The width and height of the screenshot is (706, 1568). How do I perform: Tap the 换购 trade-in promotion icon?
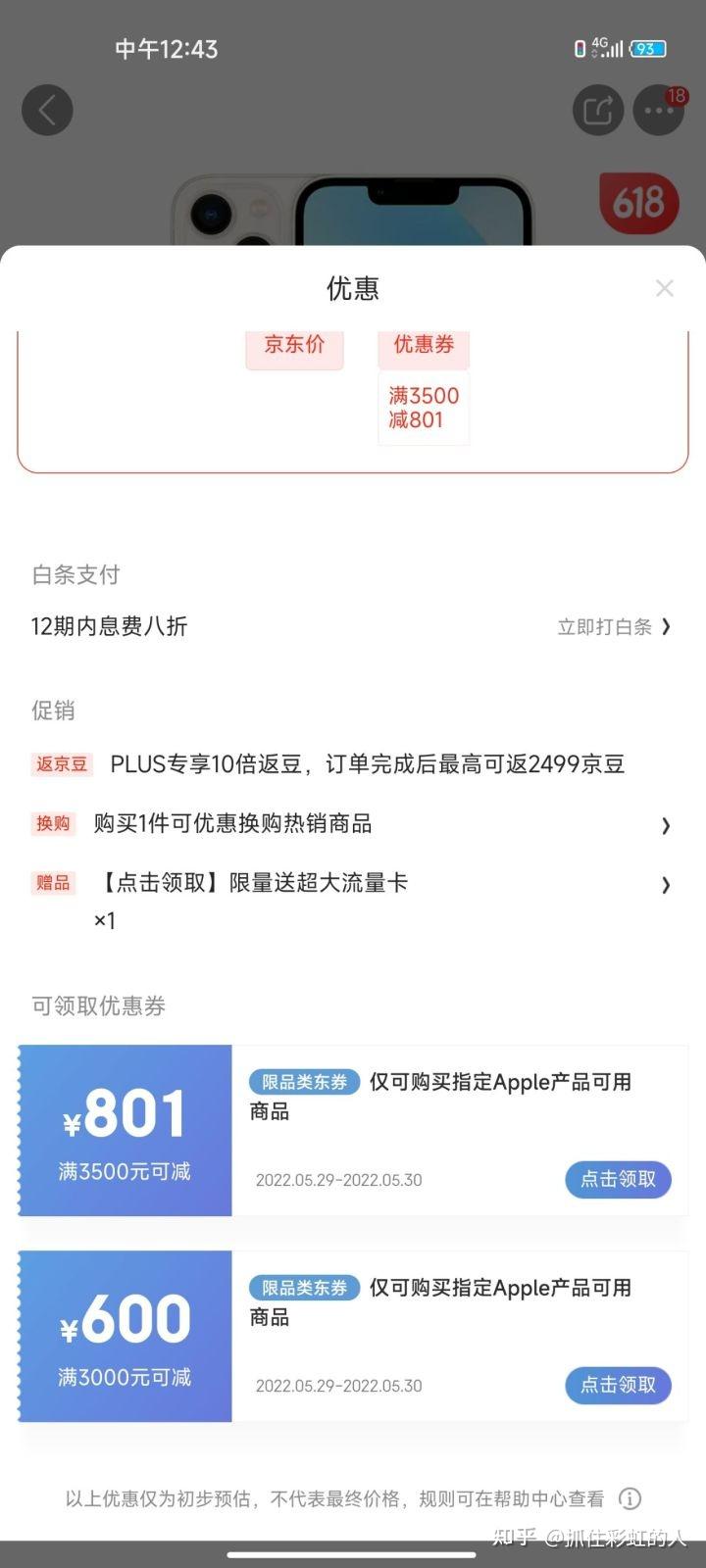[53, 824]
